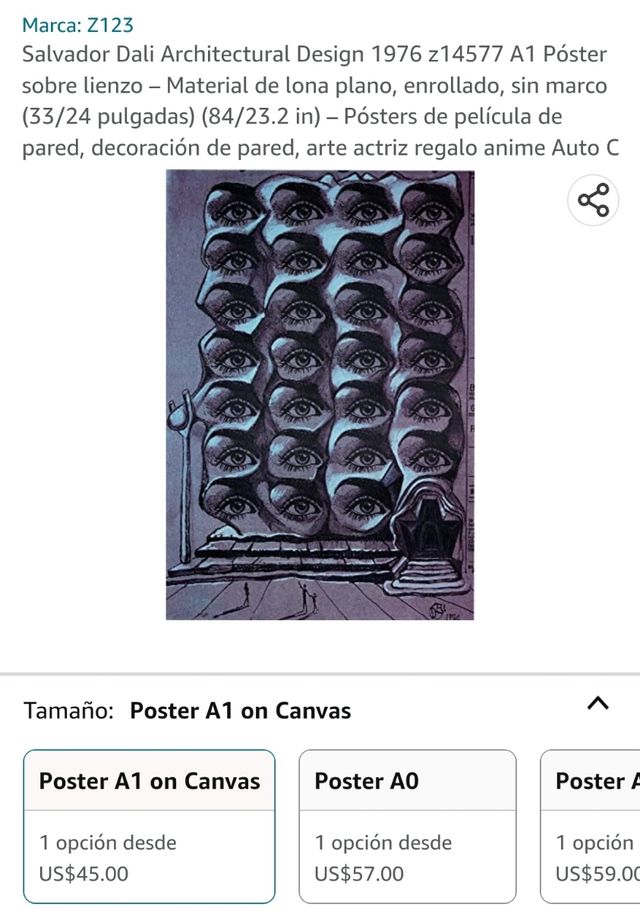Share this product listing
The image size is (640, 911).
click(594, 199)
